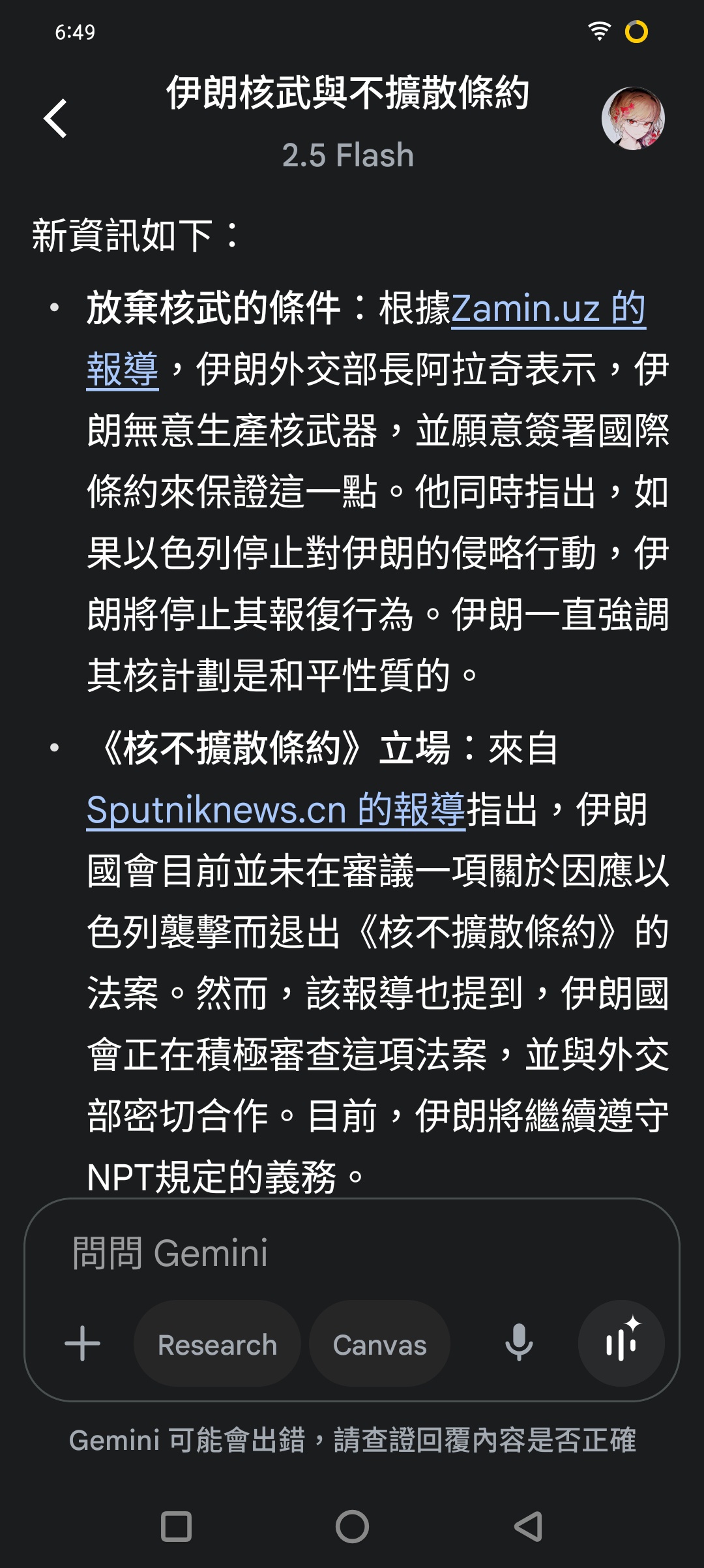Select the Research chip
The image size is (704, 1568).
point(217,1344)
